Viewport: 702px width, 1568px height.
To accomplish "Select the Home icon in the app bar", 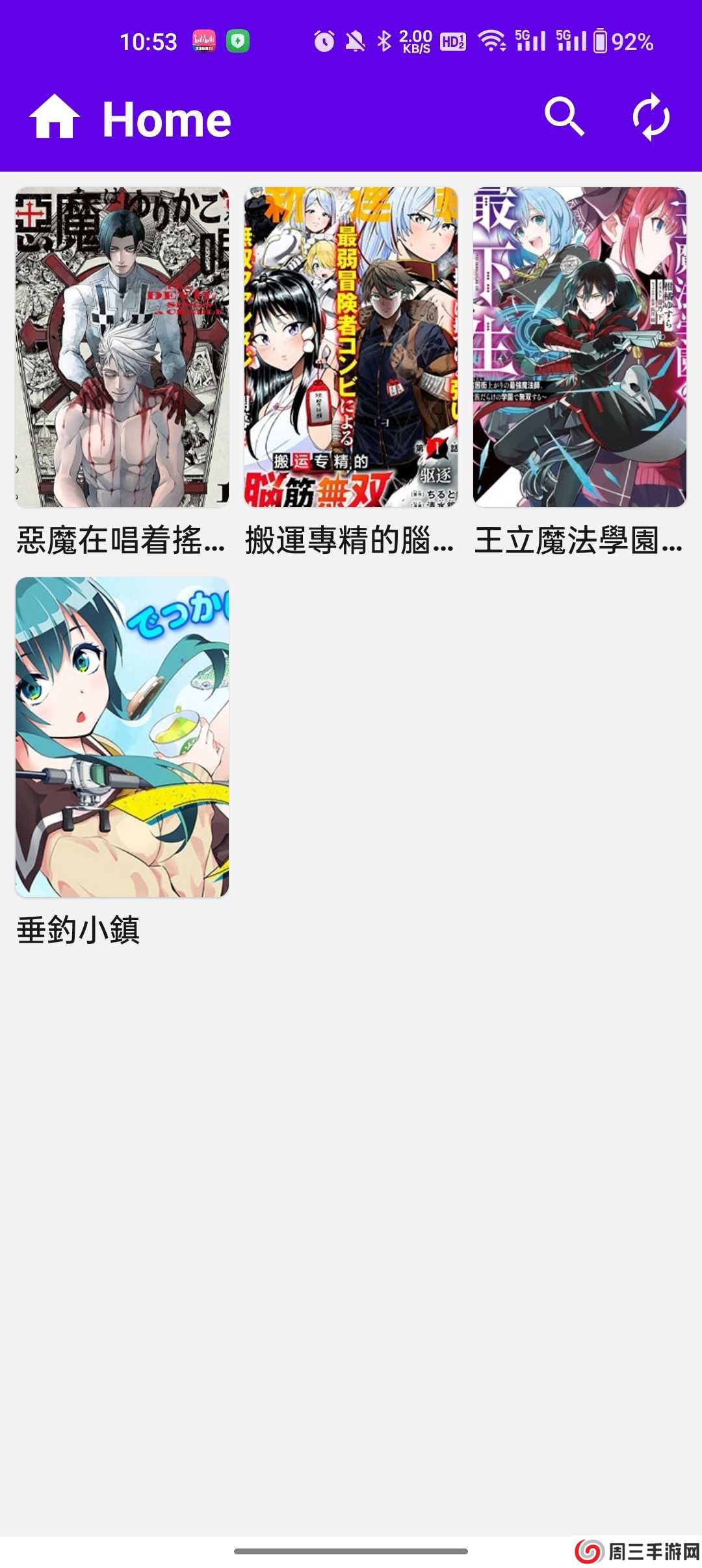I will point(57,117).
